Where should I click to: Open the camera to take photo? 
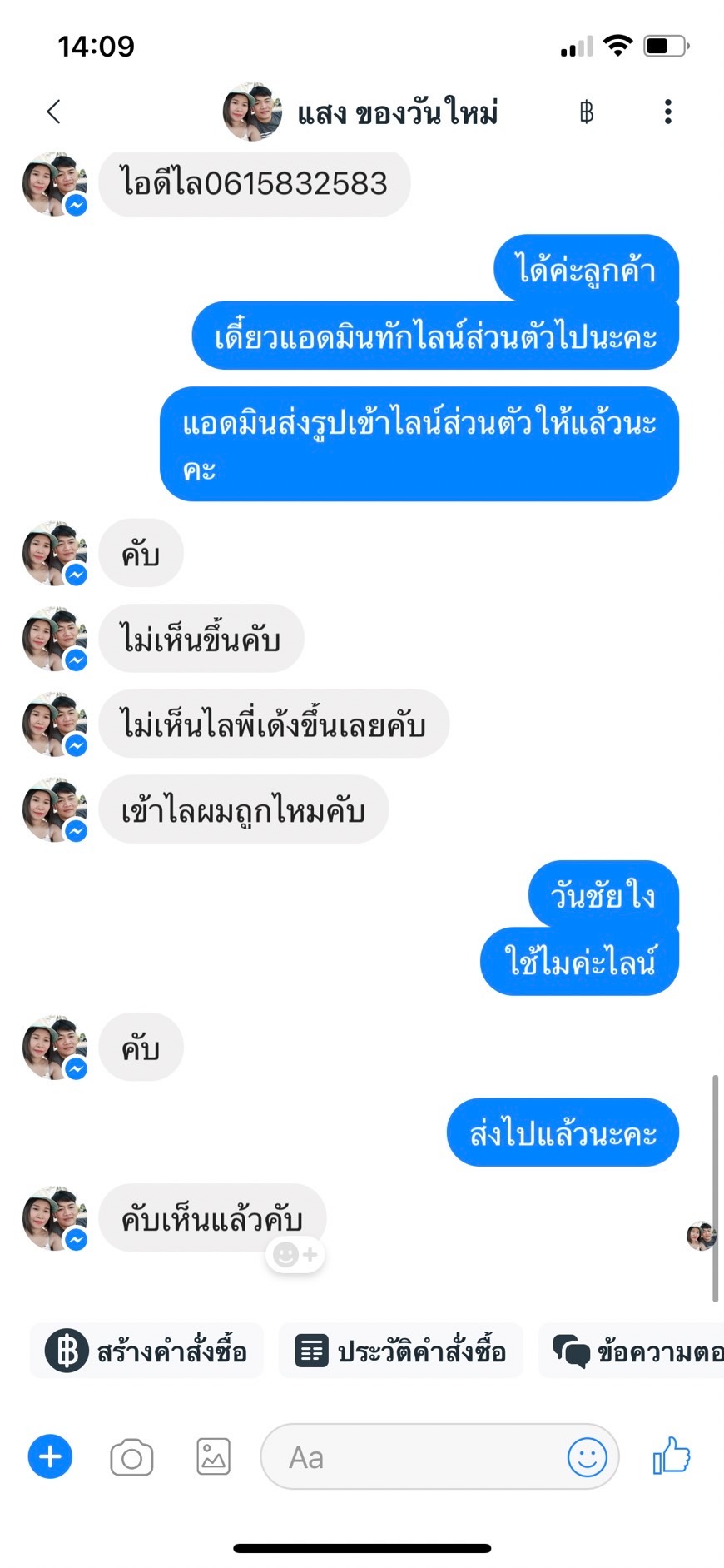(131, 1457)
